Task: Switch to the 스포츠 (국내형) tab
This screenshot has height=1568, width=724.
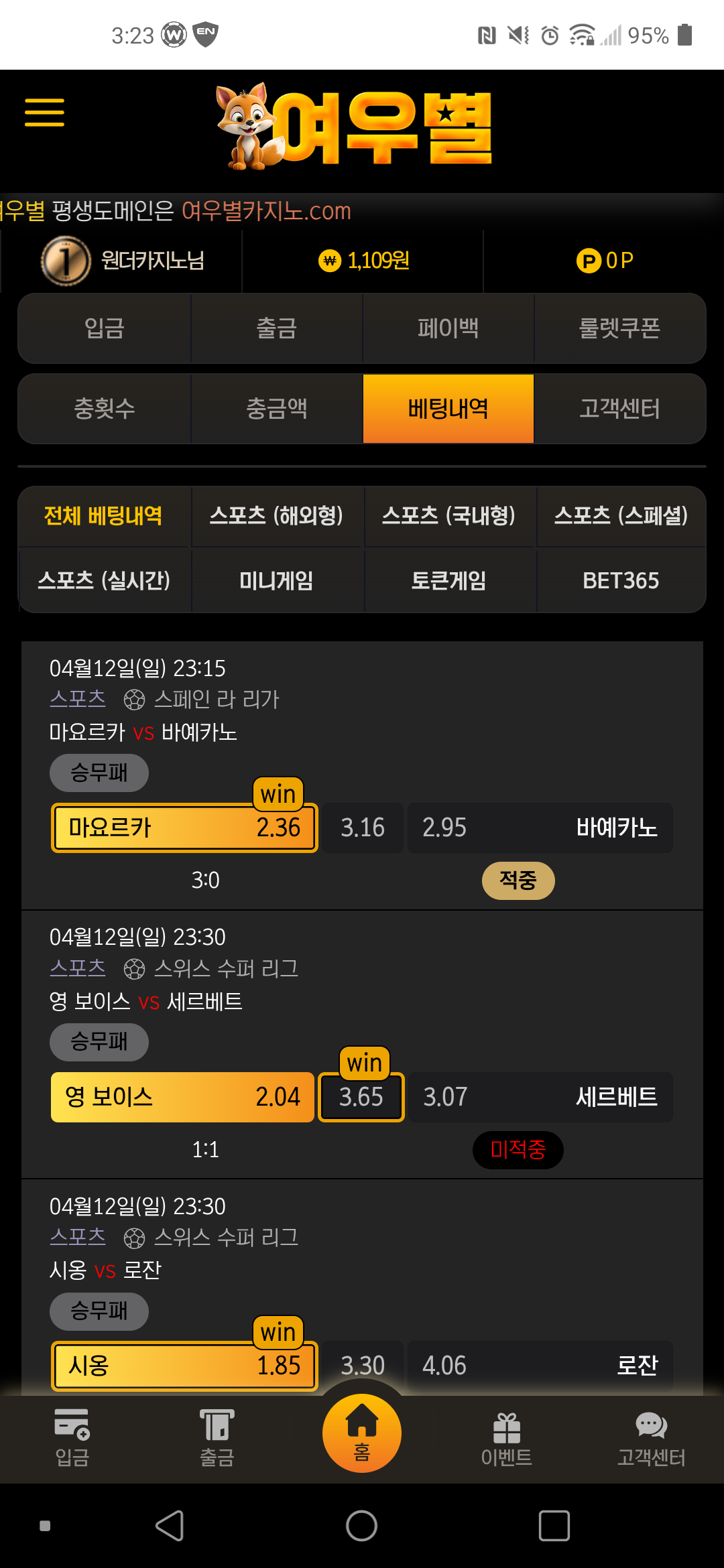Action: click(x=448, y=516)
